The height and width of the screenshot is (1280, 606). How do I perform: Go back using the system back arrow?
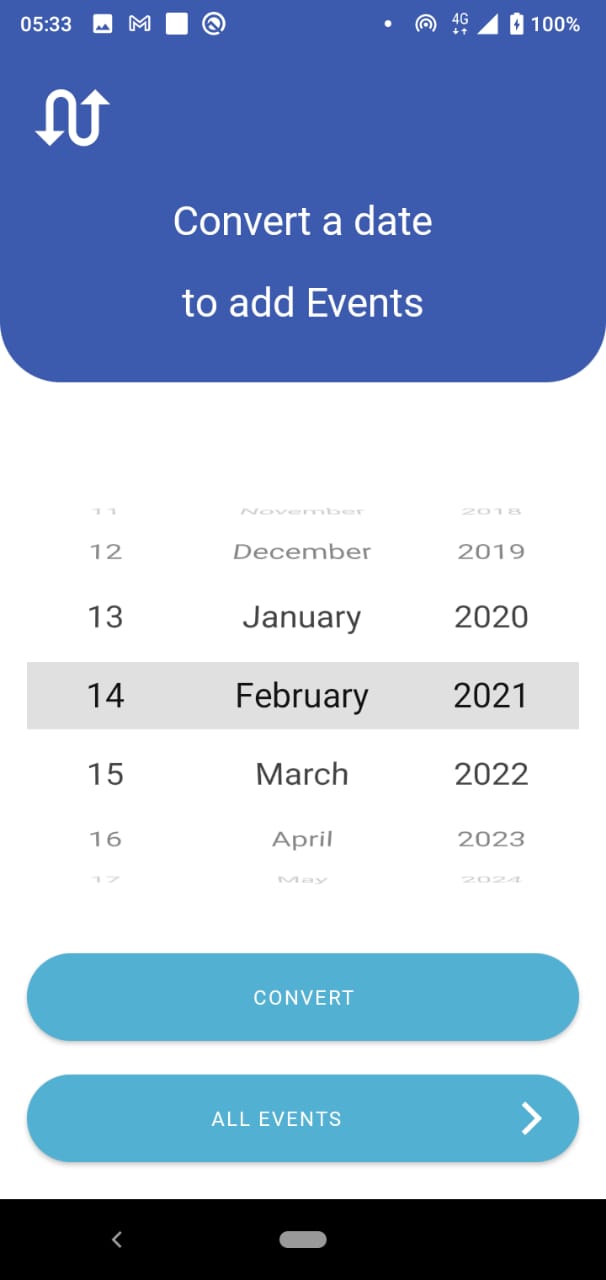(x=117, y=1240)
